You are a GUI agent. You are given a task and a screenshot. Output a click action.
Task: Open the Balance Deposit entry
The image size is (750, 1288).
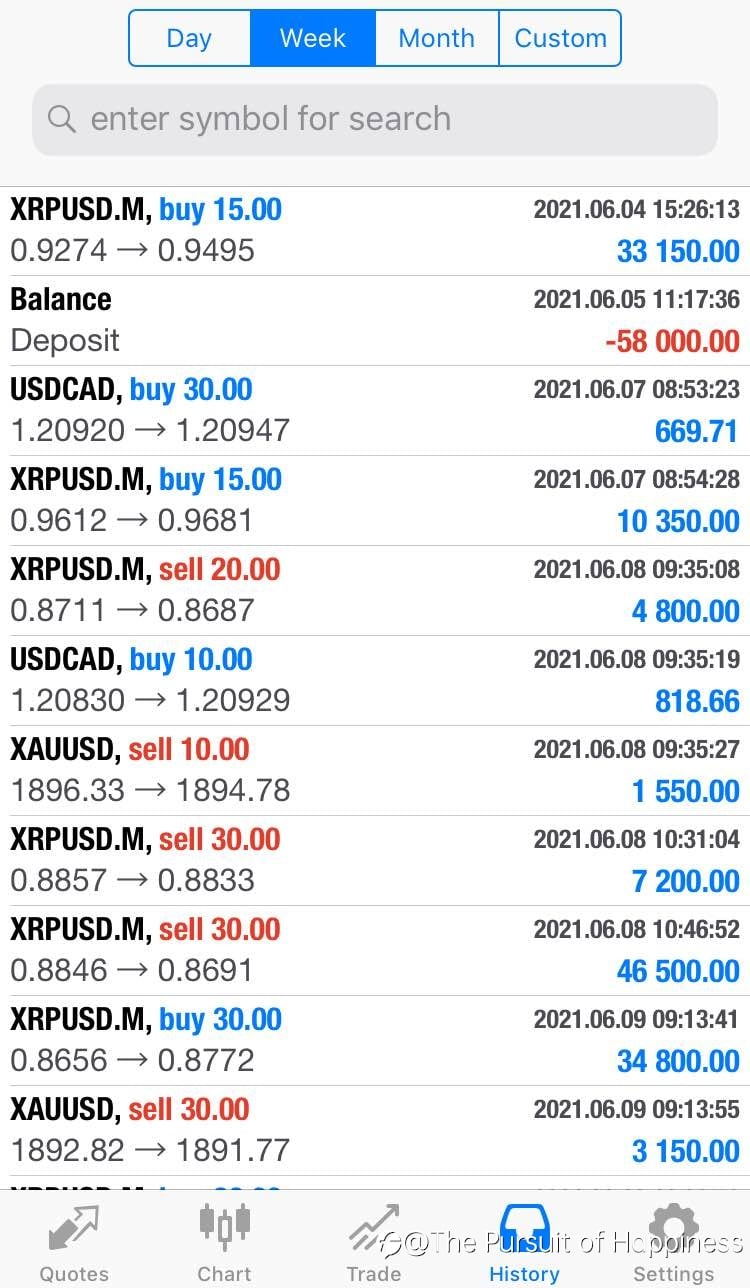point(375,321)
